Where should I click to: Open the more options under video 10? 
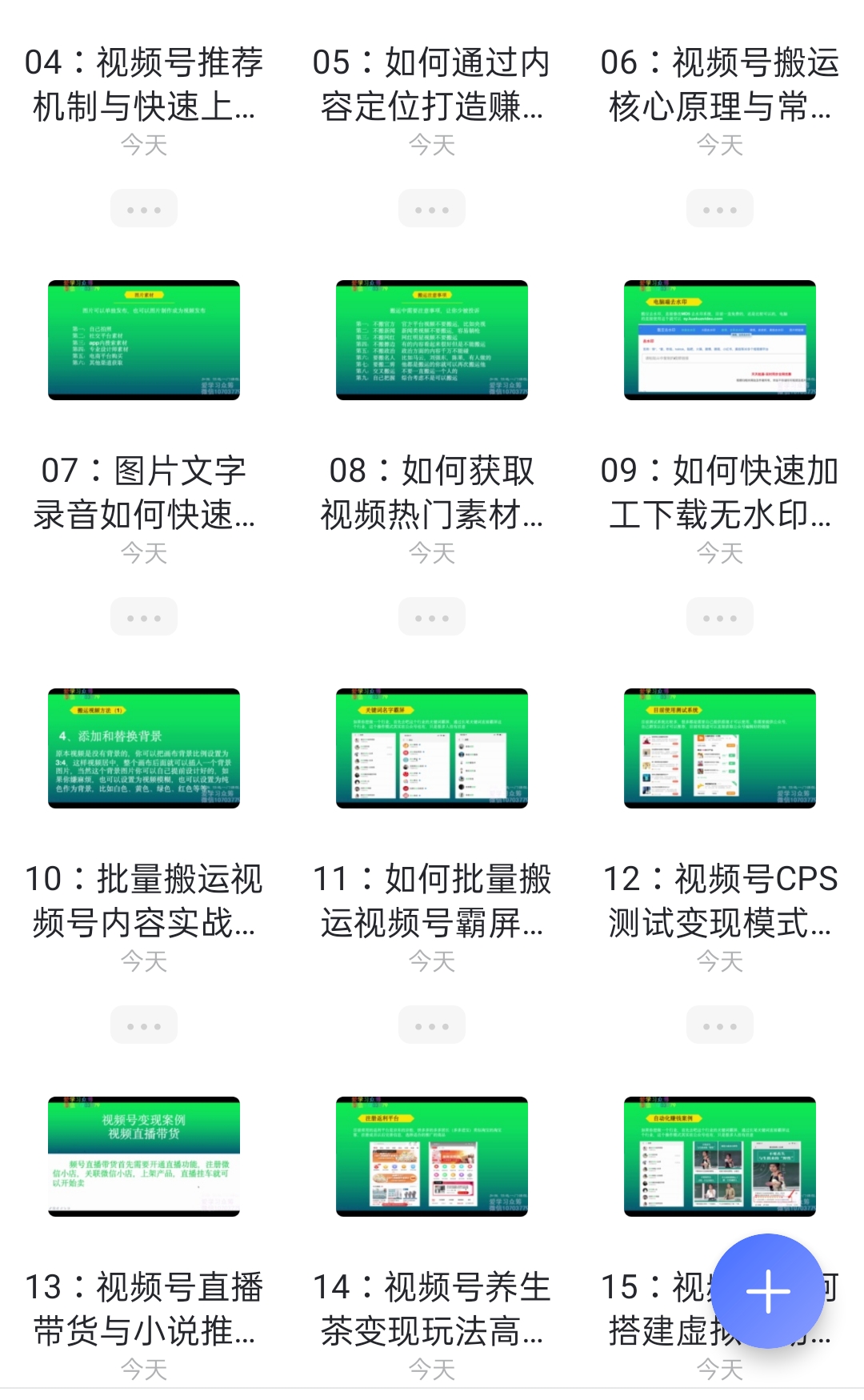[144, 1025]
